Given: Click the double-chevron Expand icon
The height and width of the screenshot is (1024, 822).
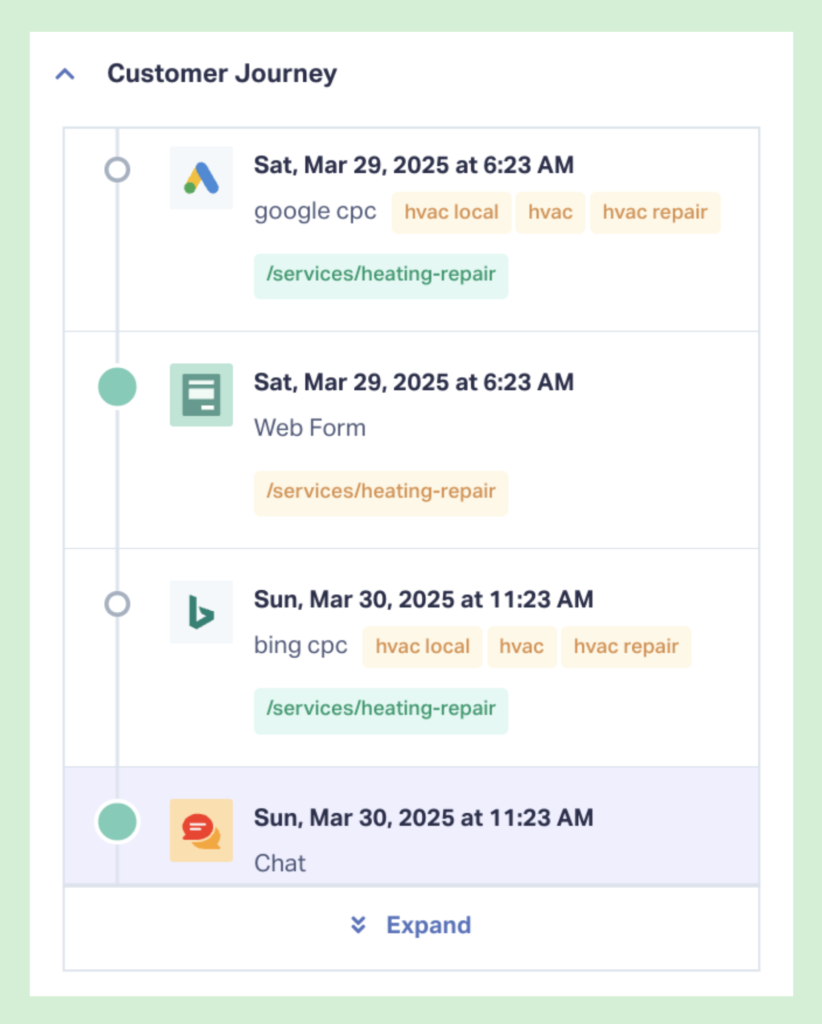Looking at the screenshot, I should (358, 925).
